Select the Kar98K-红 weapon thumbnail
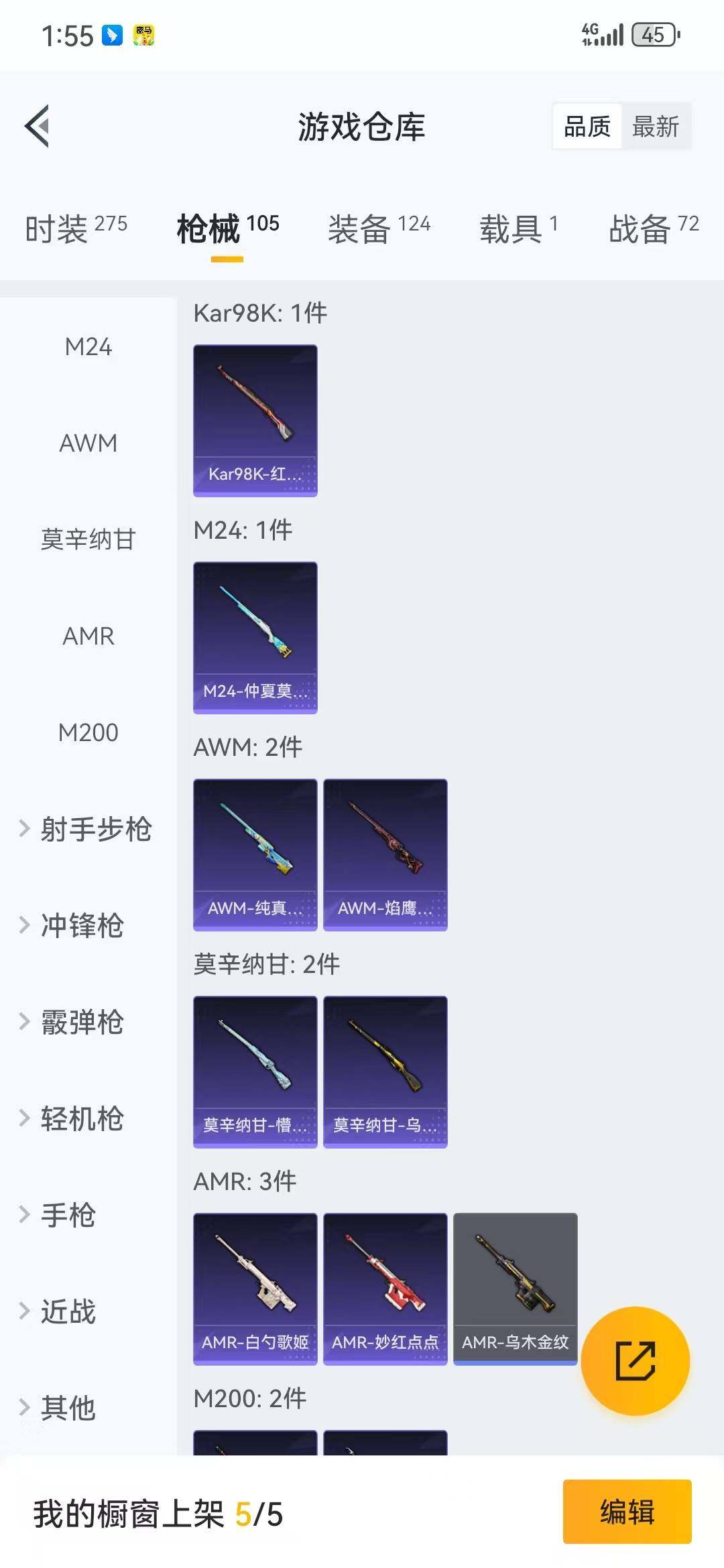 [255, 421]
